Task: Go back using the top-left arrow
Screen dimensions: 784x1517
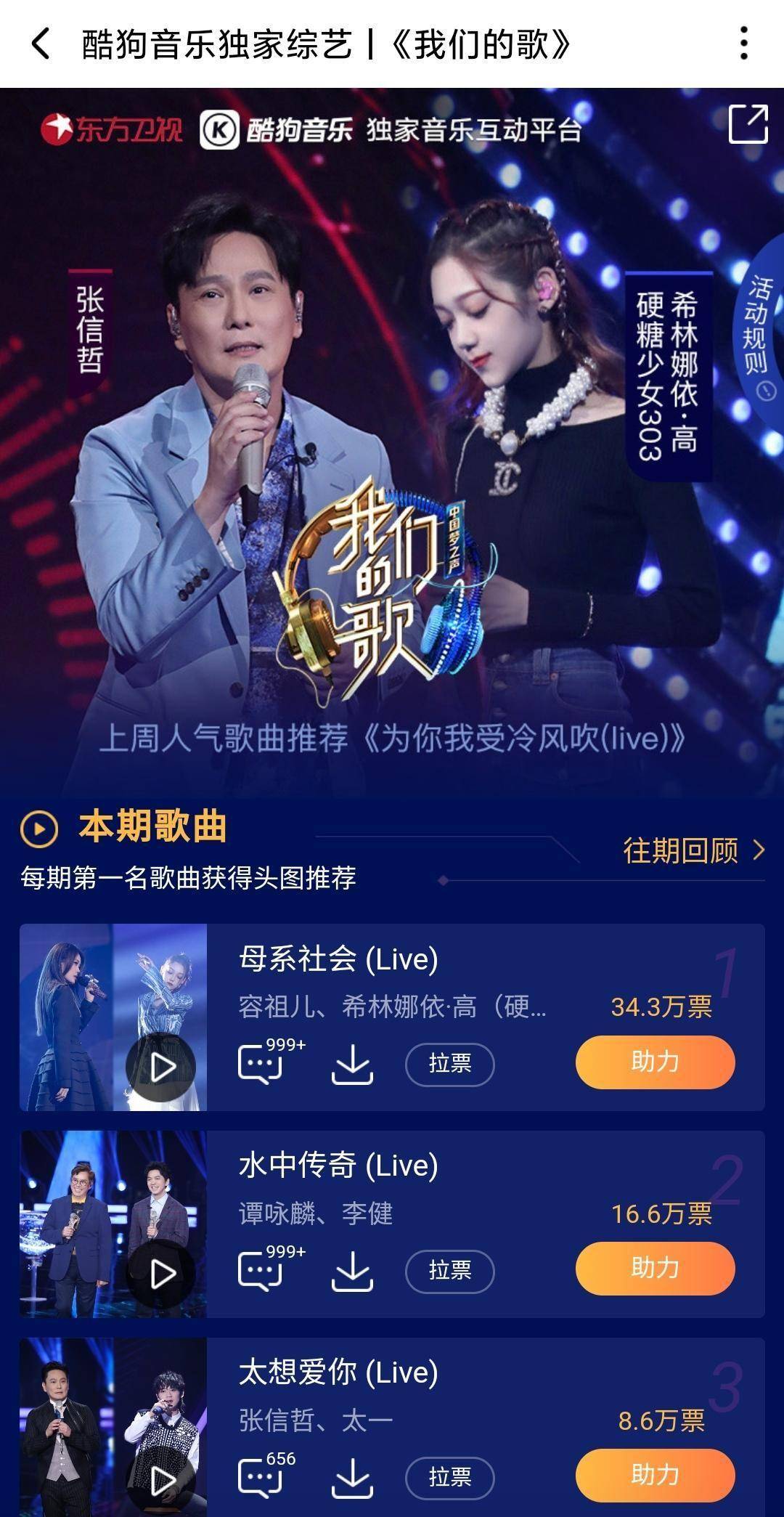Action: (41, 44)
